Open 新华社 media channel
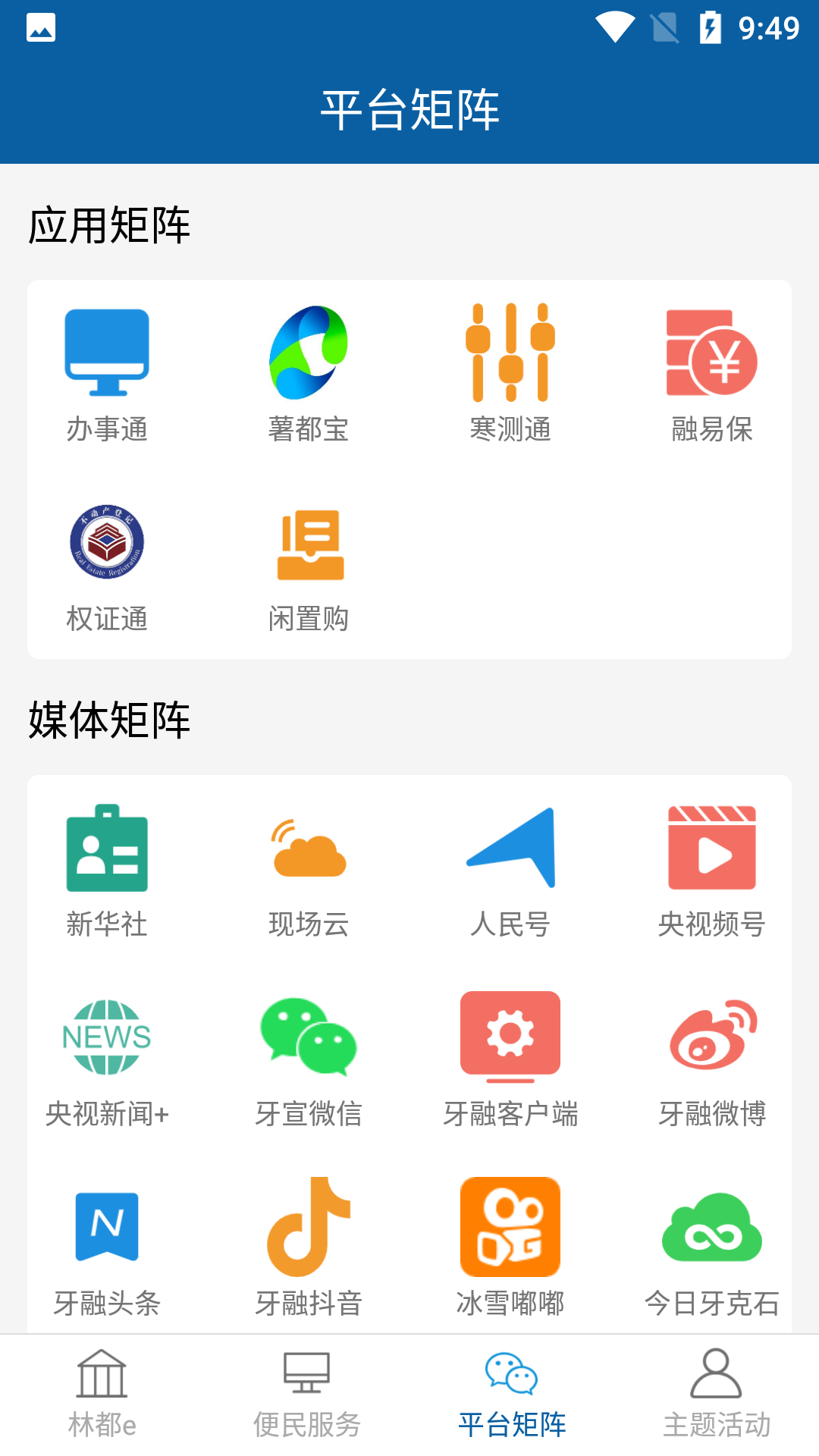The height and width of the screenshot is (1456, 819). pyautogui.click(x=107, y=869)
